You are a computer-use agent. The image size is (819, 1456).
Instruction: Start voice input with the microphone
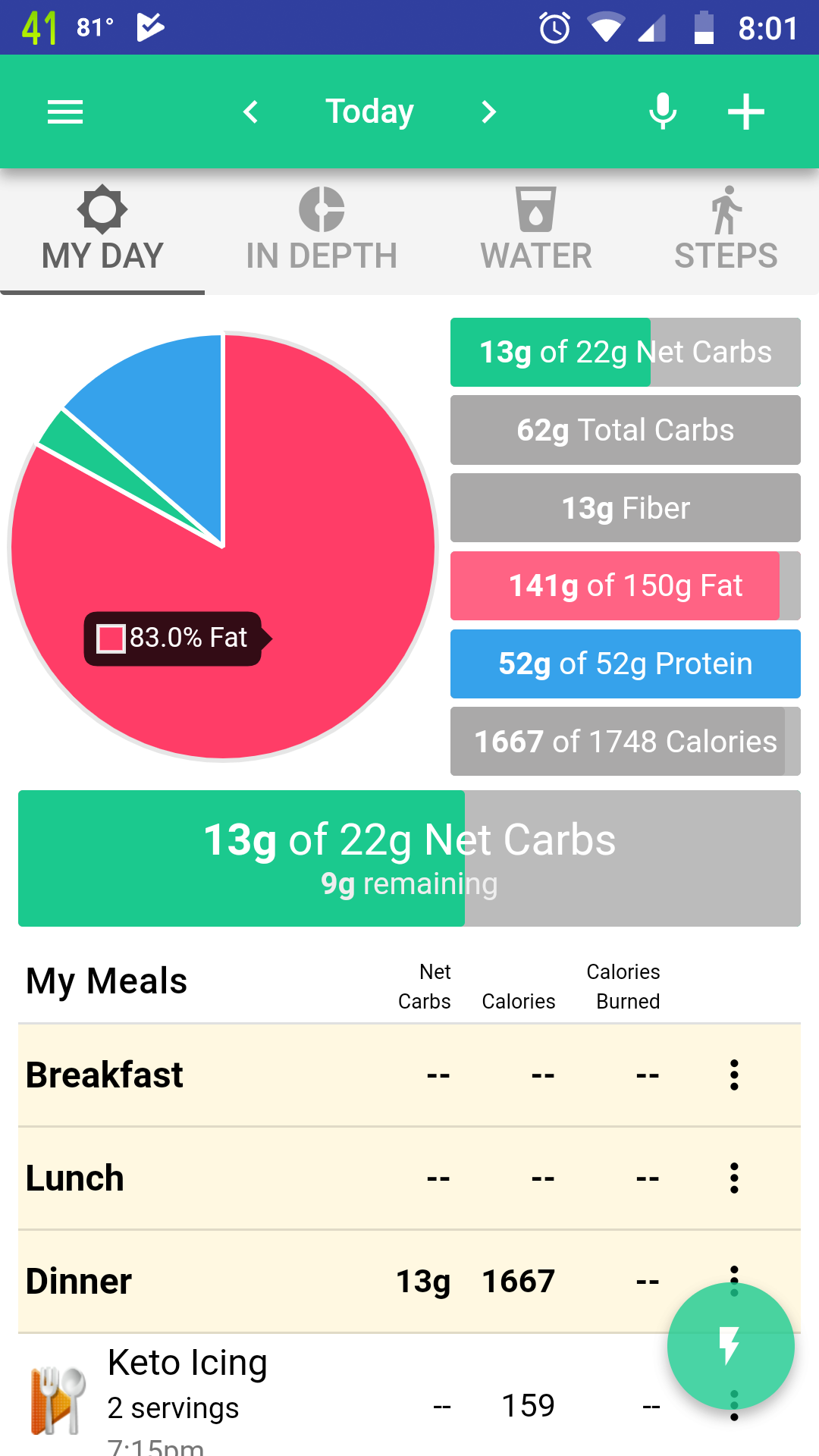point(663,111)
